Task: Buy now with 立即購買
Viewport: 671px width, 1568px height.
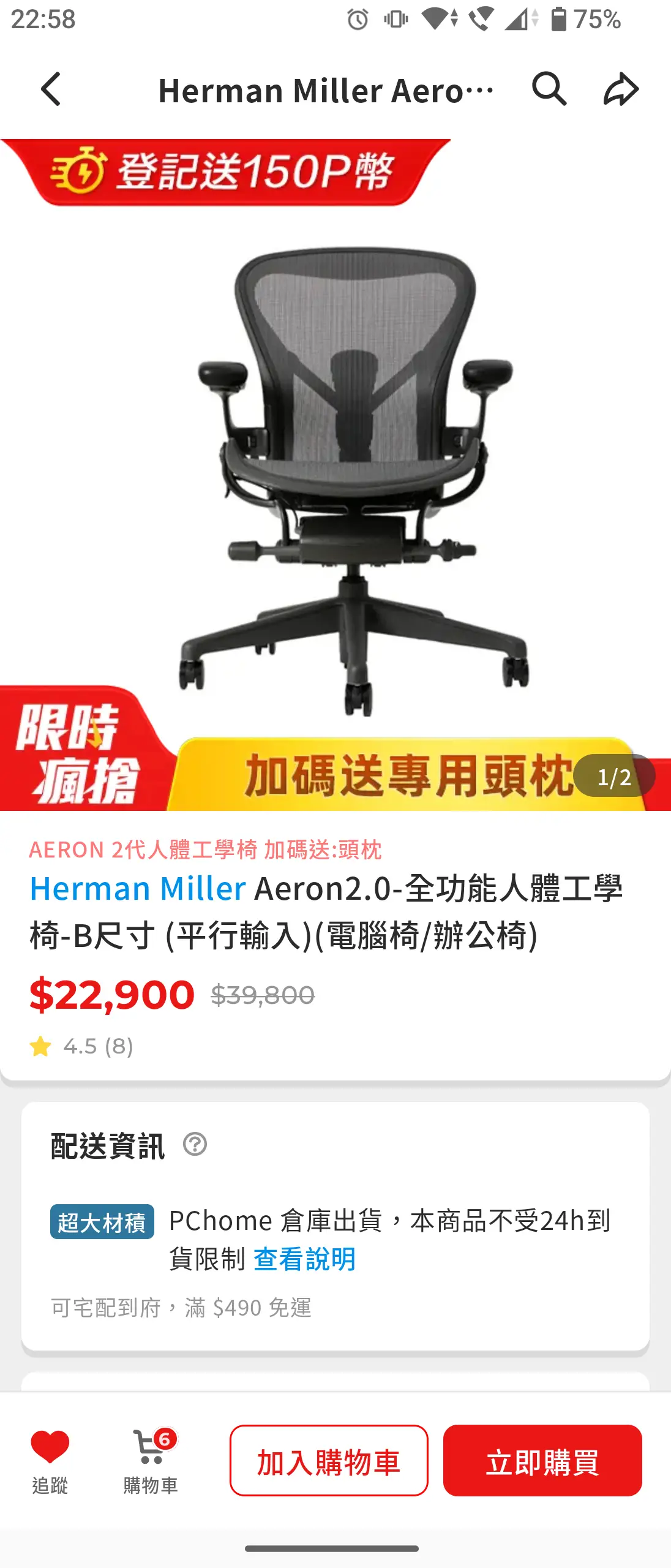Action: pos(542,1461)
